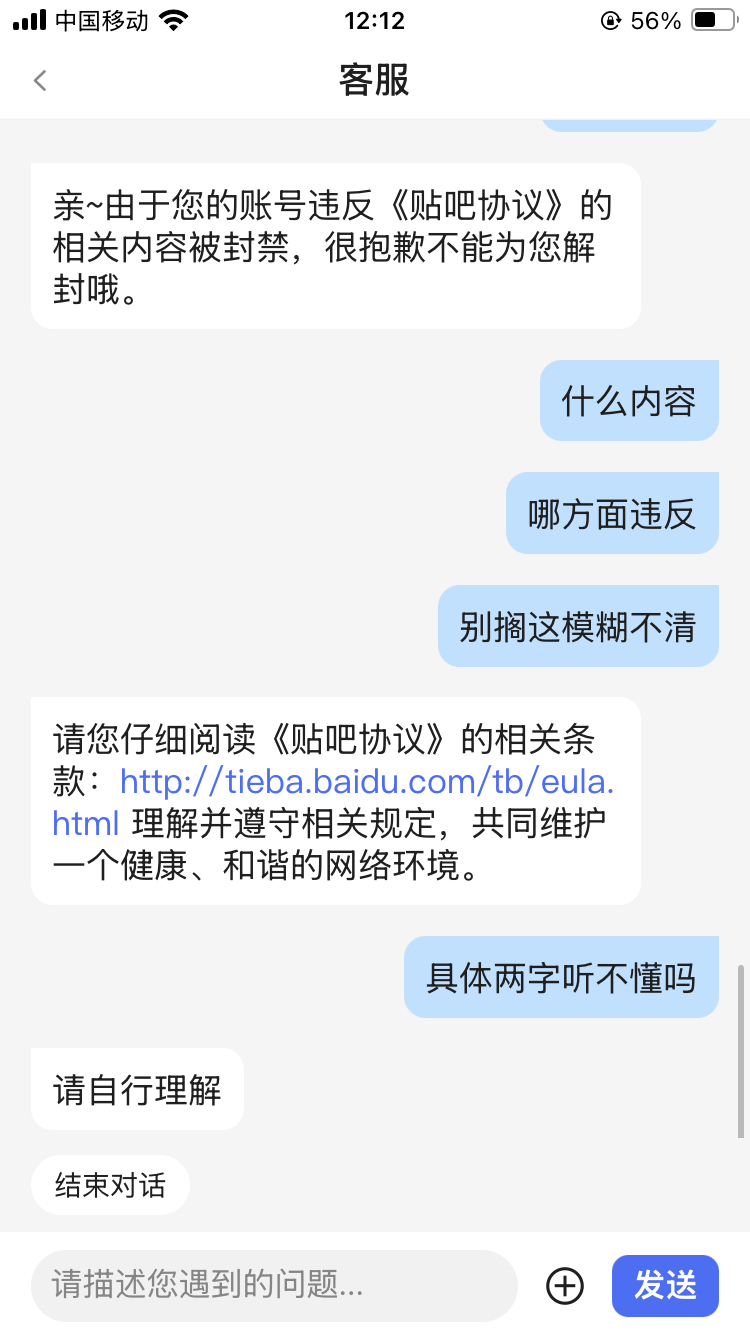Go back using the top-left arrow
This screenshot has height=1334, width=750.
click(40, 80)
